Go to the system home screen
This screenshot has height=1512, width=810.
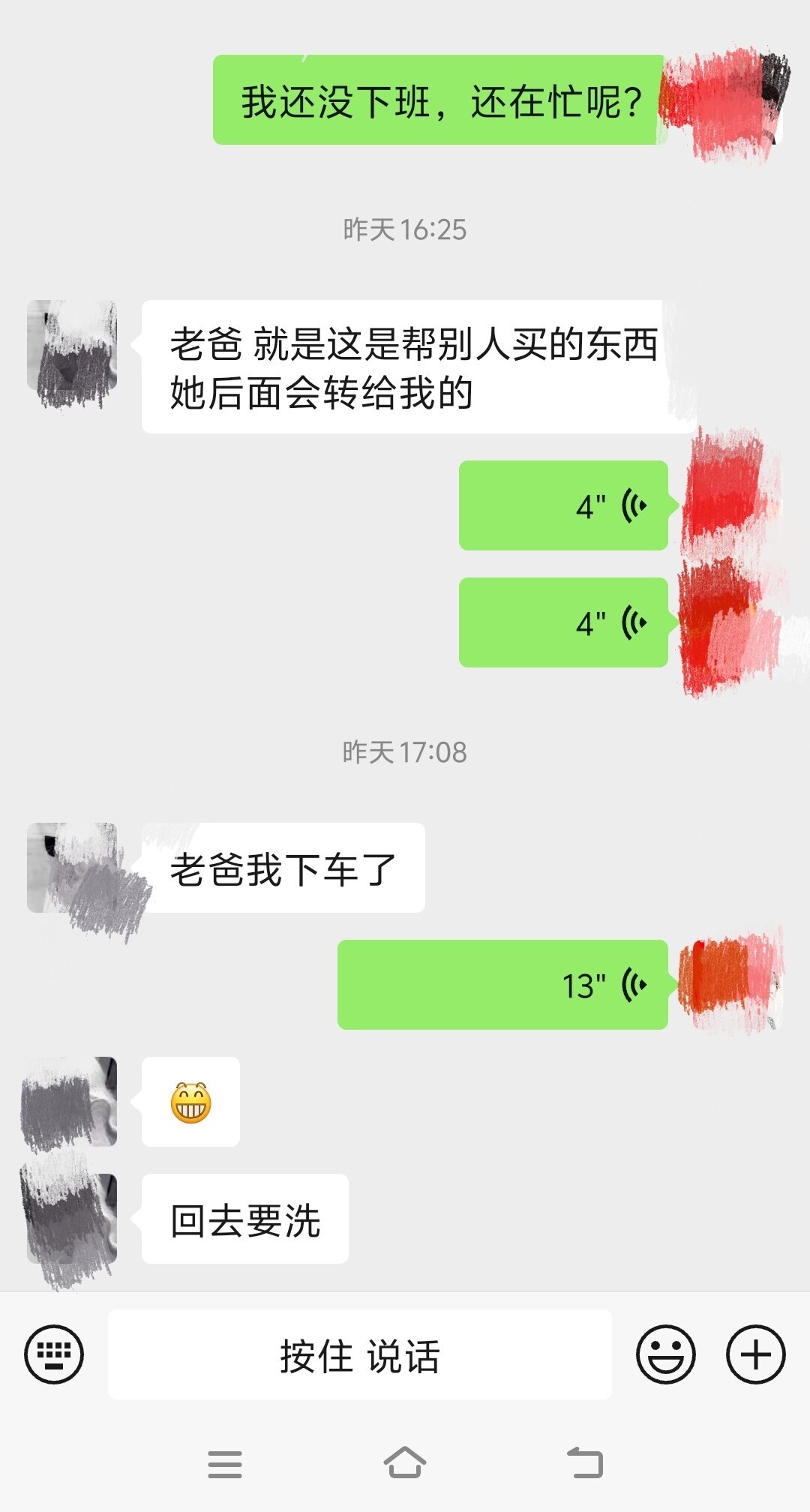pyautogui.click(x=405, y=1462)
